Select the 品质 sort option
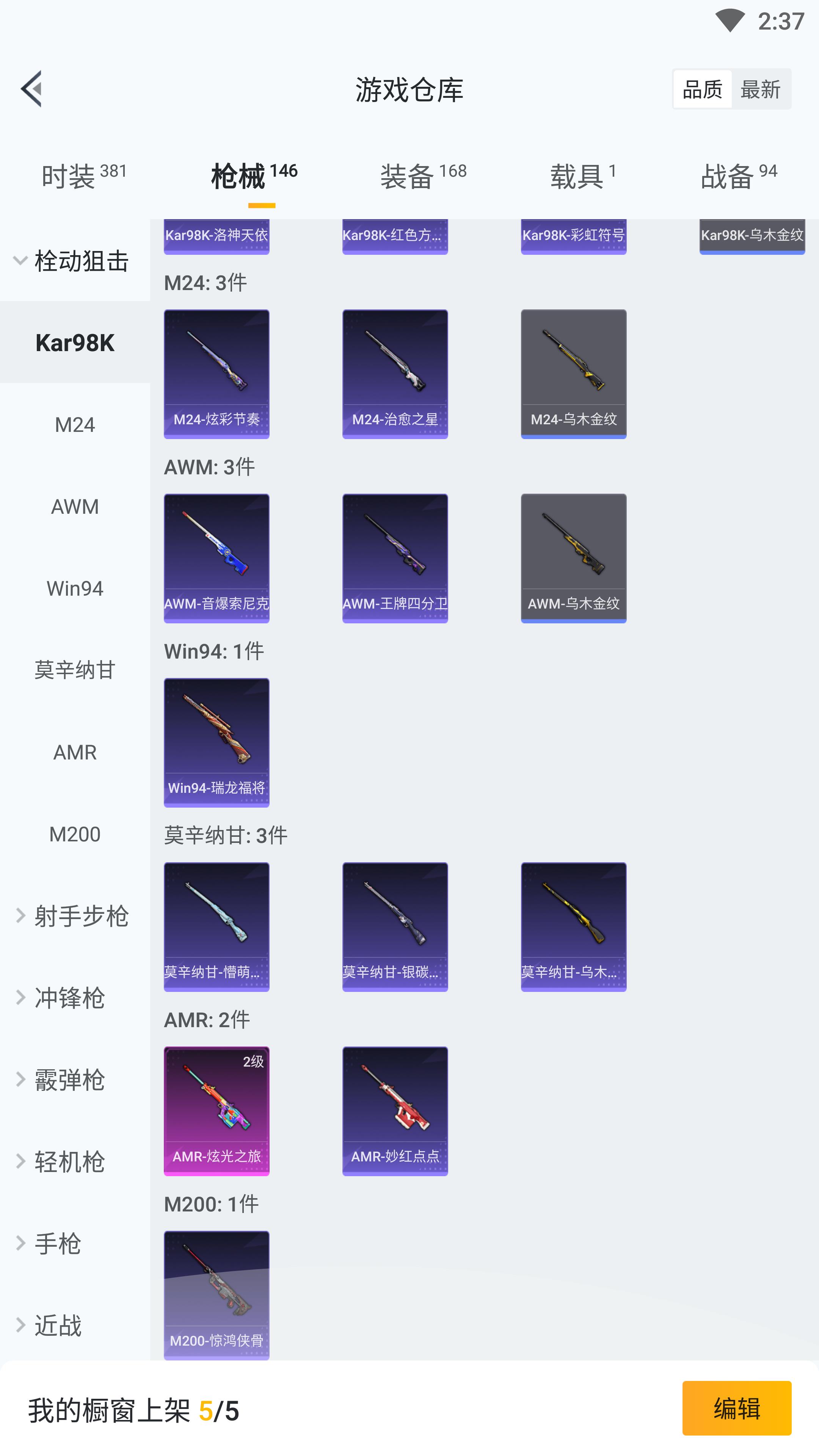 (x=702, y=89)
